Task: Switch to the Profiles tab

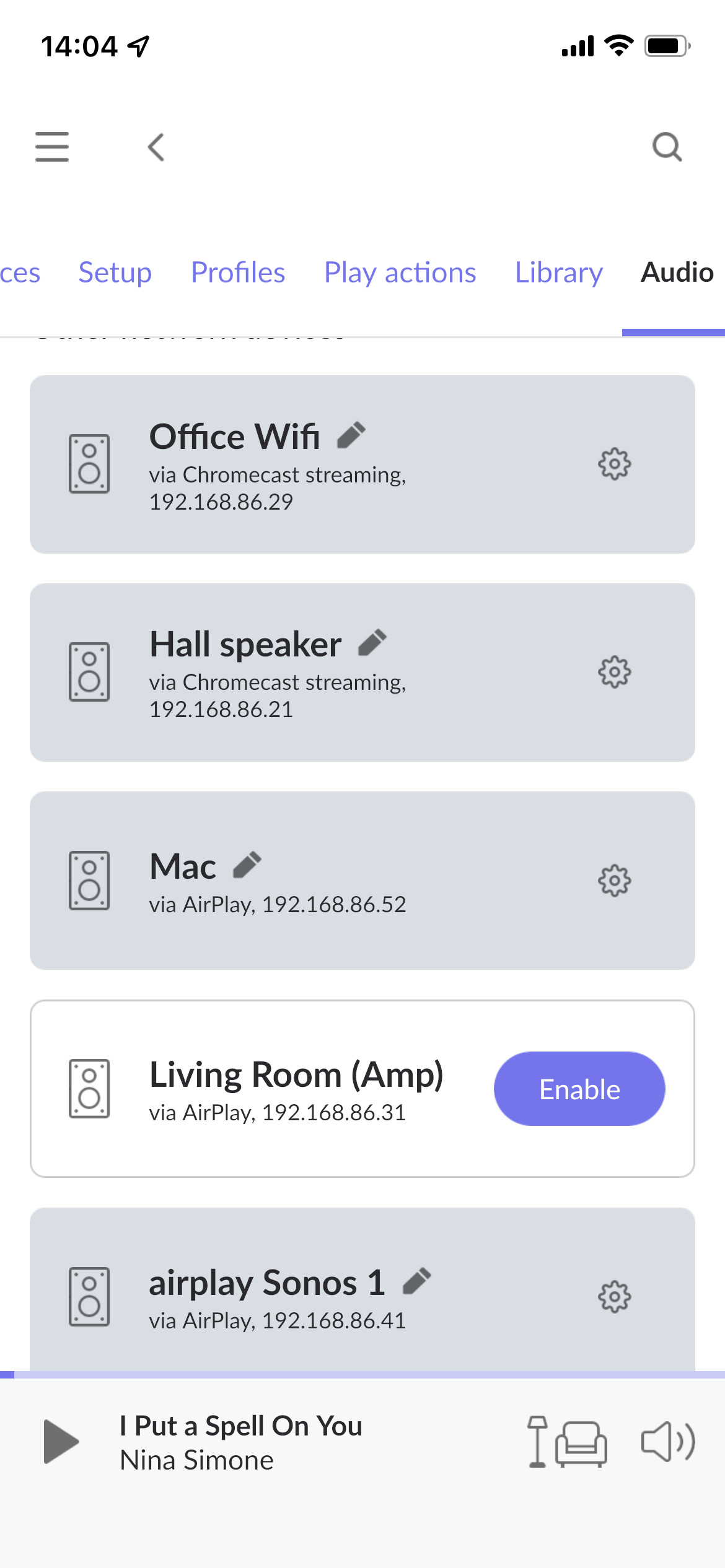Action: tap(238, 272)
